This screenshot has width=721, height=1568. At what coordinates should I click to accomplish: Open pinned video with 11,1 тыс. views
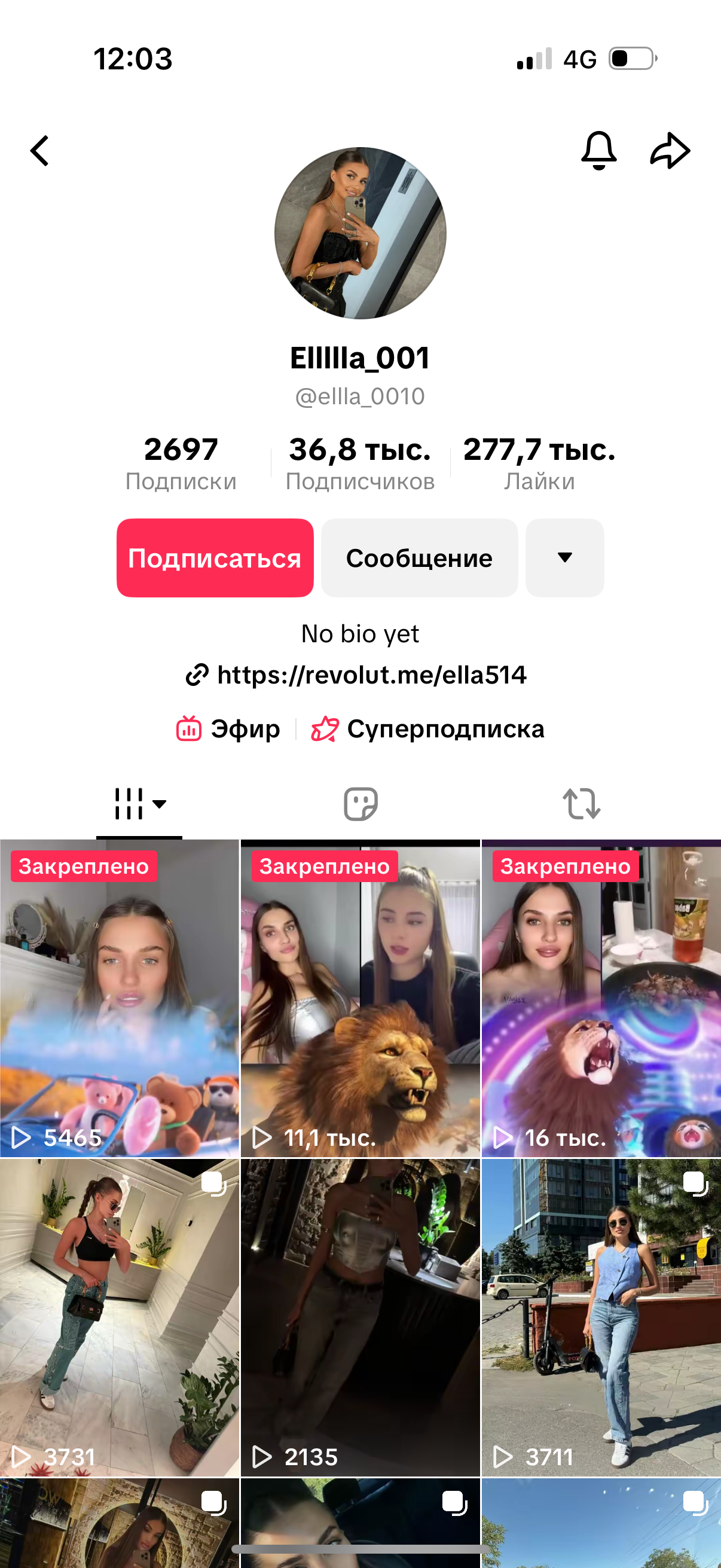[360, 998]
